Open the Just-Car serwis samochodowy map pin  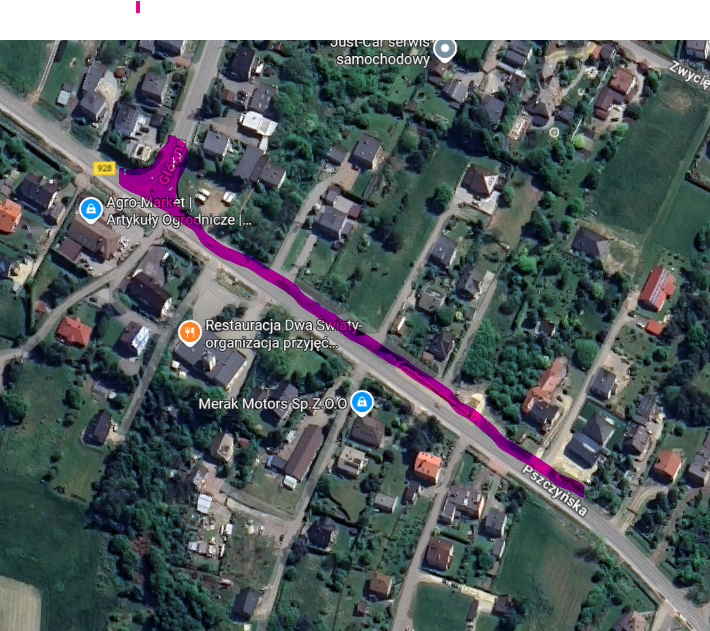pos(445,49)
